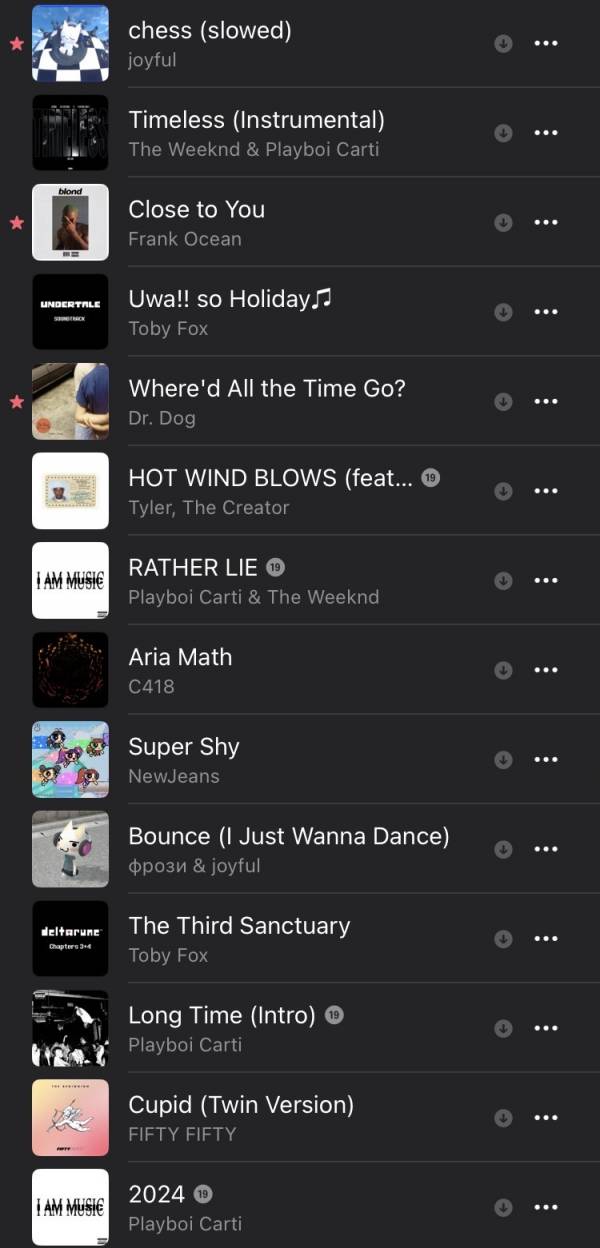Play the song chess (slowed)
This screenshot has height=1248, width=600.
pyautogui.click(x=210, y=31)
